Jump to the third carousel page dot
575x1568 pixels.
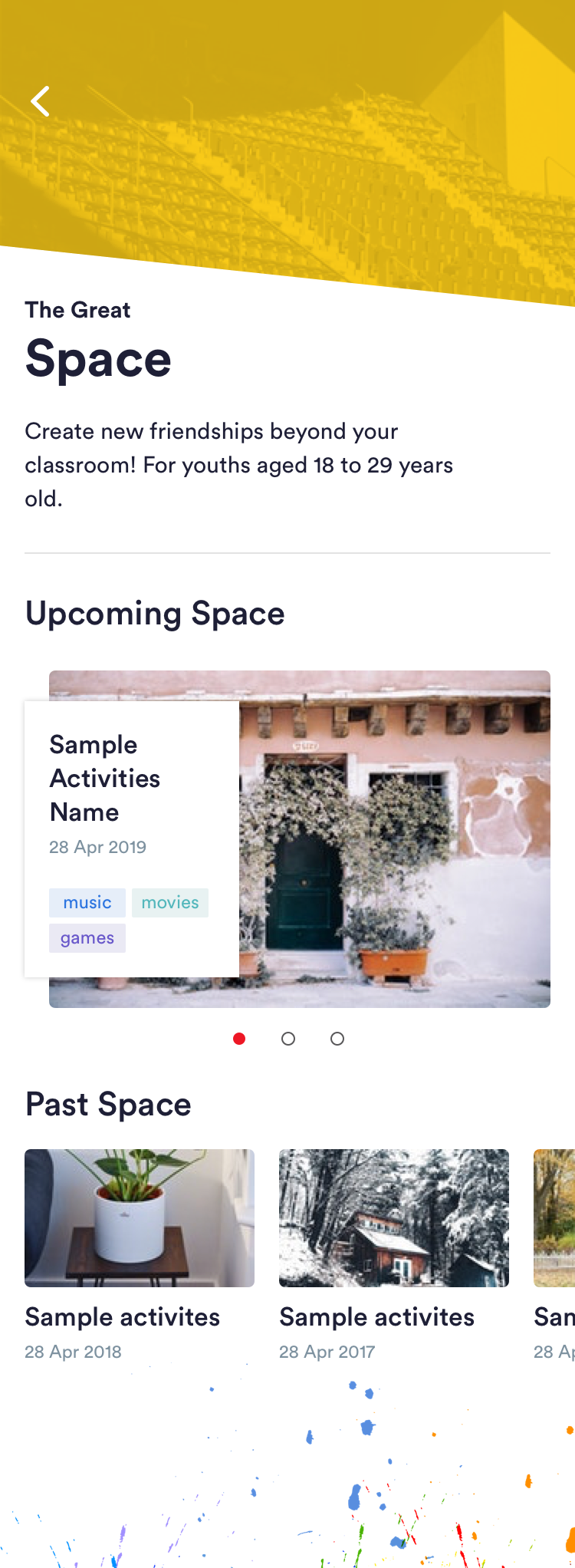337,1039
